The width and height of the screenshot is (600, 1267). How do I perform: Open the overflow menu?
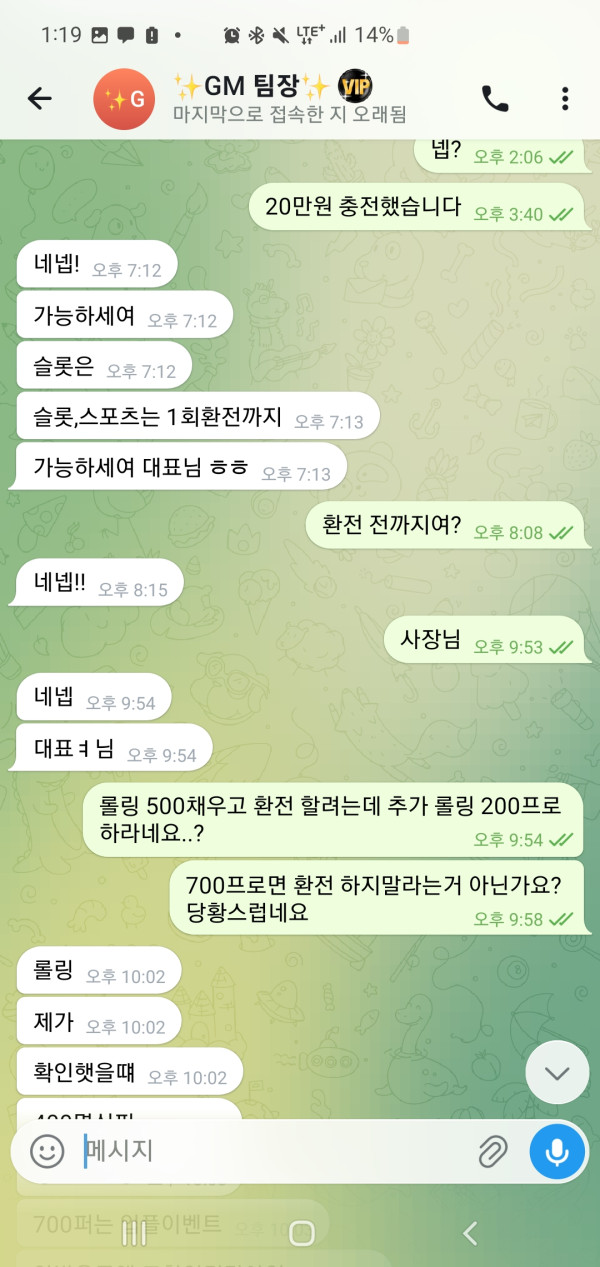pos(565,98)
